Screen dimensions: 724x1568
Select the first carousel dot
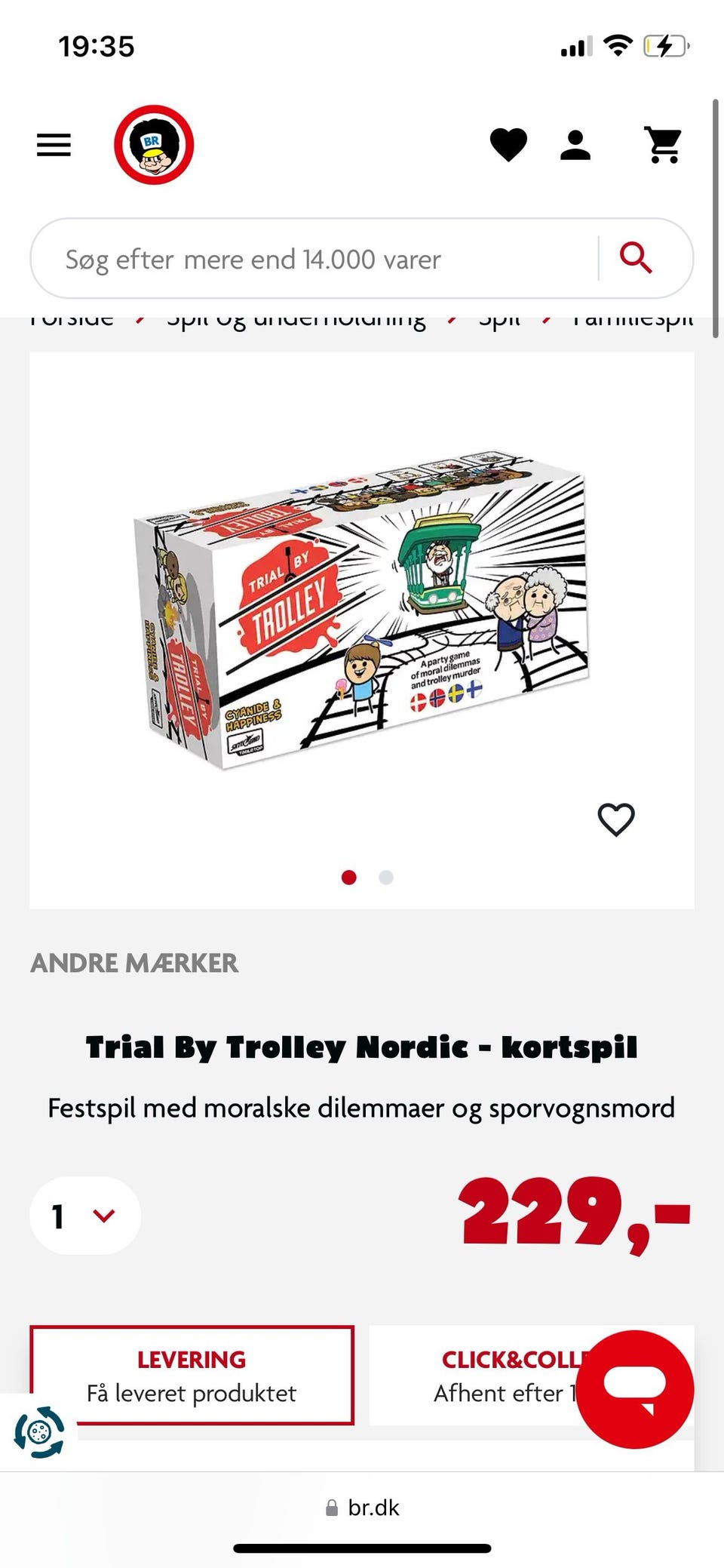(349, 878)
